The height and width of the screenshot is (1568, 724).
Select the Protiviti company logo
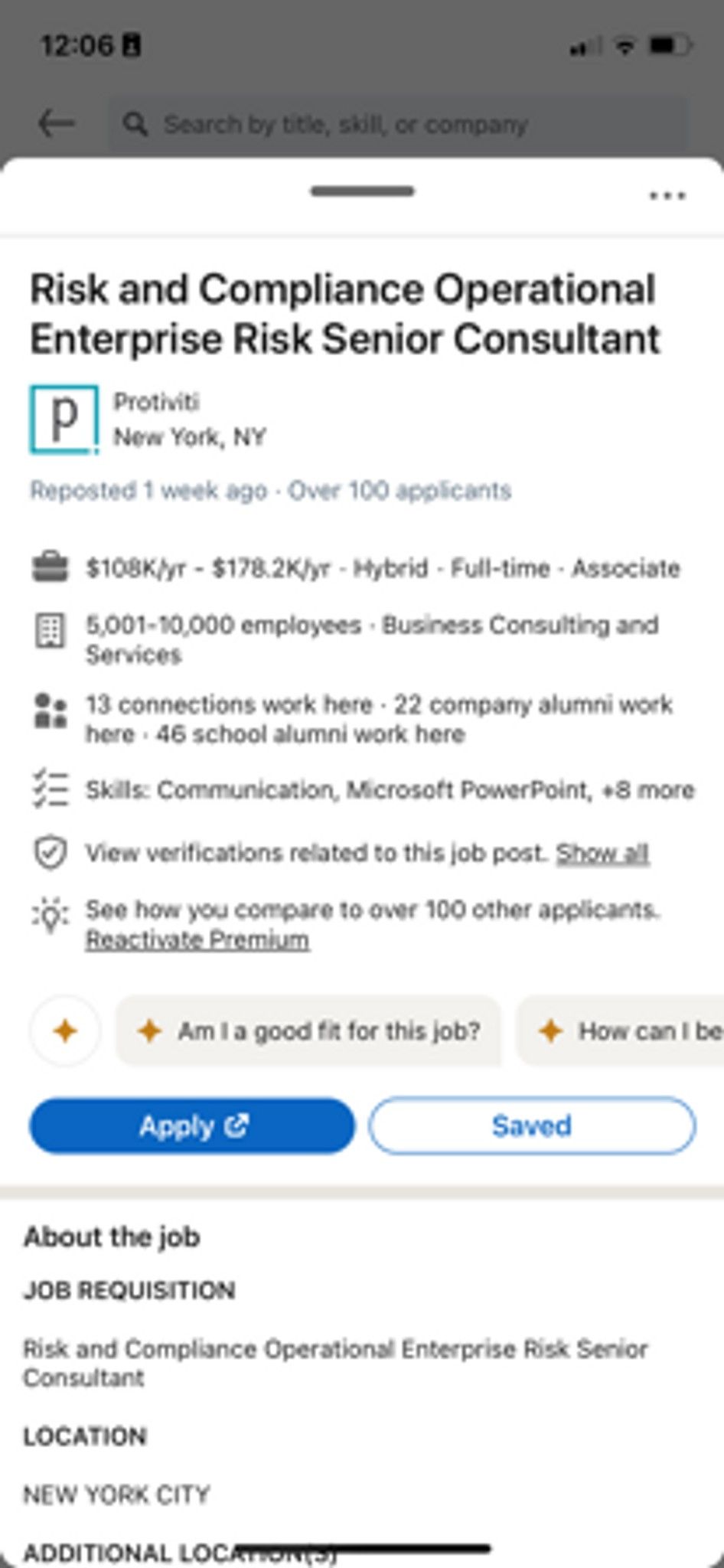point(64,418)
